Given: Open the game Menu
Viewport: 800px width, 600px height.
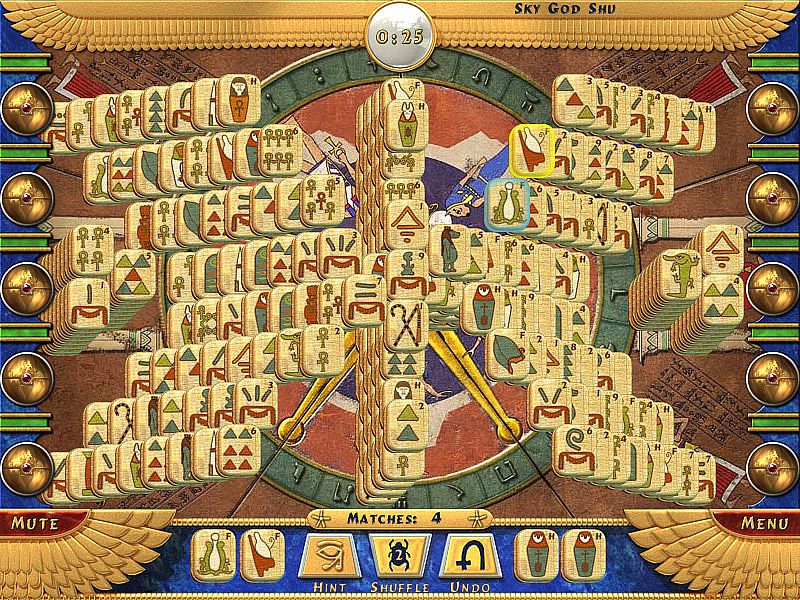Looking at the screenshot, I should [x=764, y=522].
